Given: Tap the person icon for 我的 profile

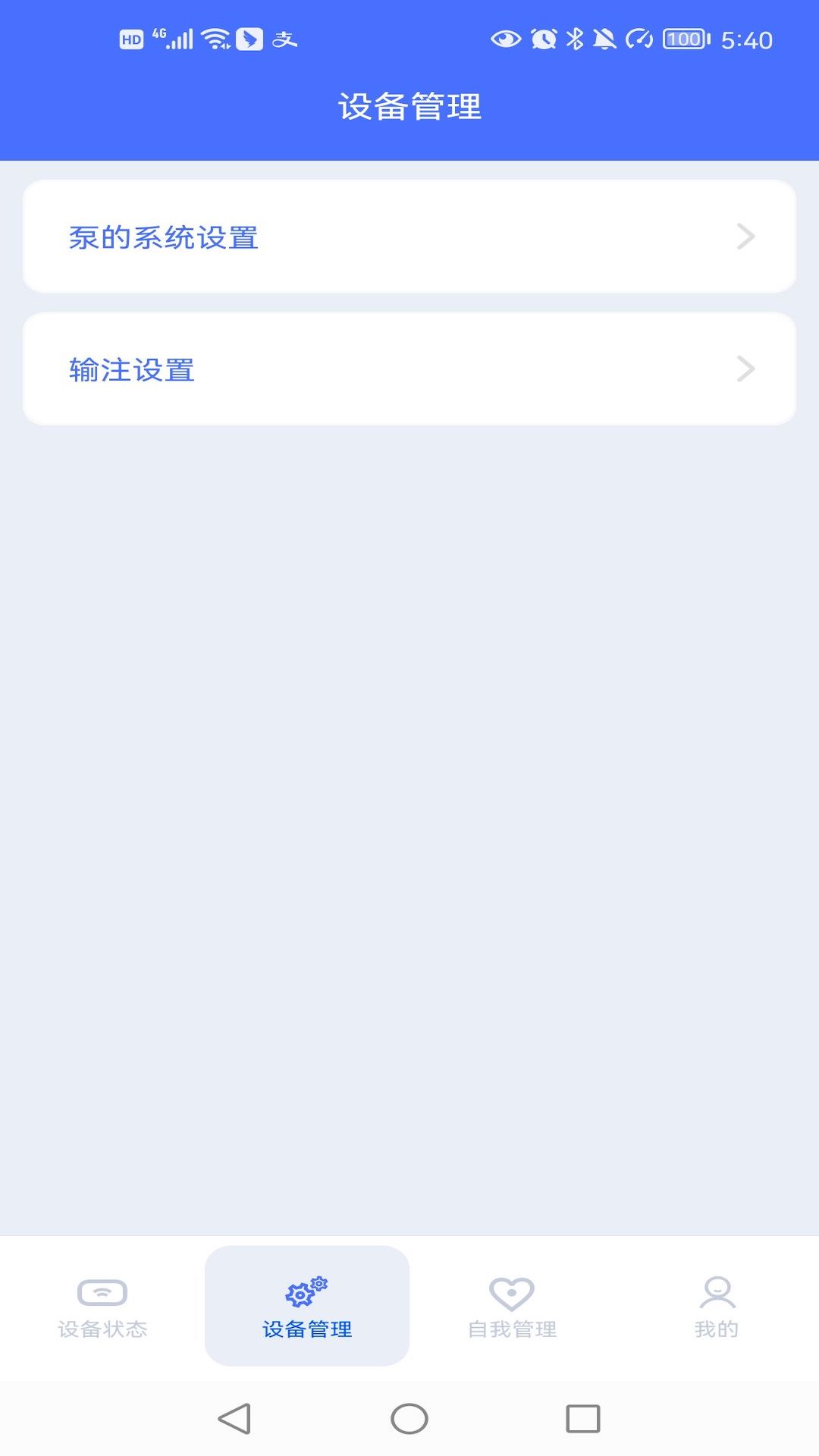Looking at the screenshot, I should click(x=716, y=1291).
